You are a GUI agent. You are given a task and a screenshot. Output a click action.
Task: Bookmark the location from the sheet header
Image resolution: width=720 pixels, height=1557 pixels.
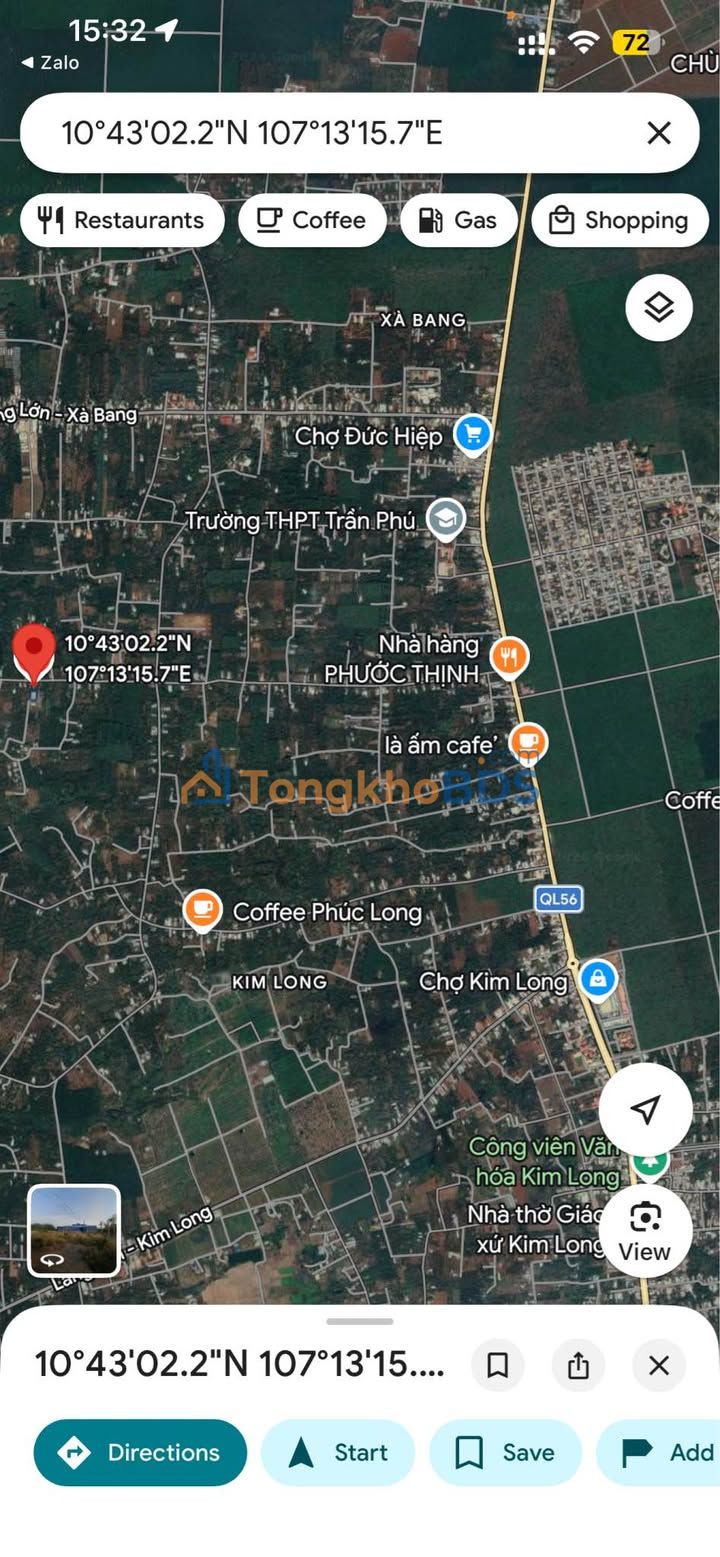(x=497, y=1365)
